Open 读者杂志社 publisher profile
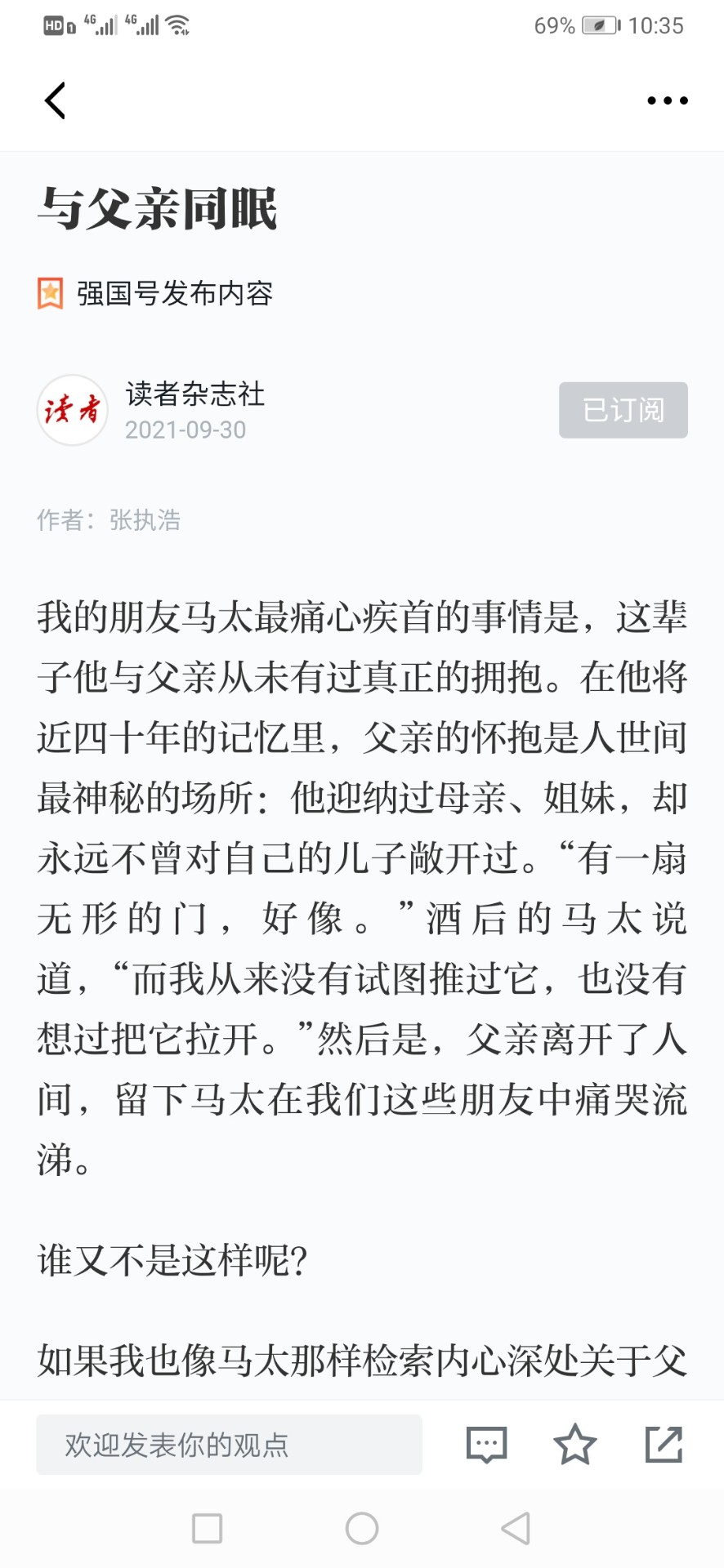 click(195, 394)
